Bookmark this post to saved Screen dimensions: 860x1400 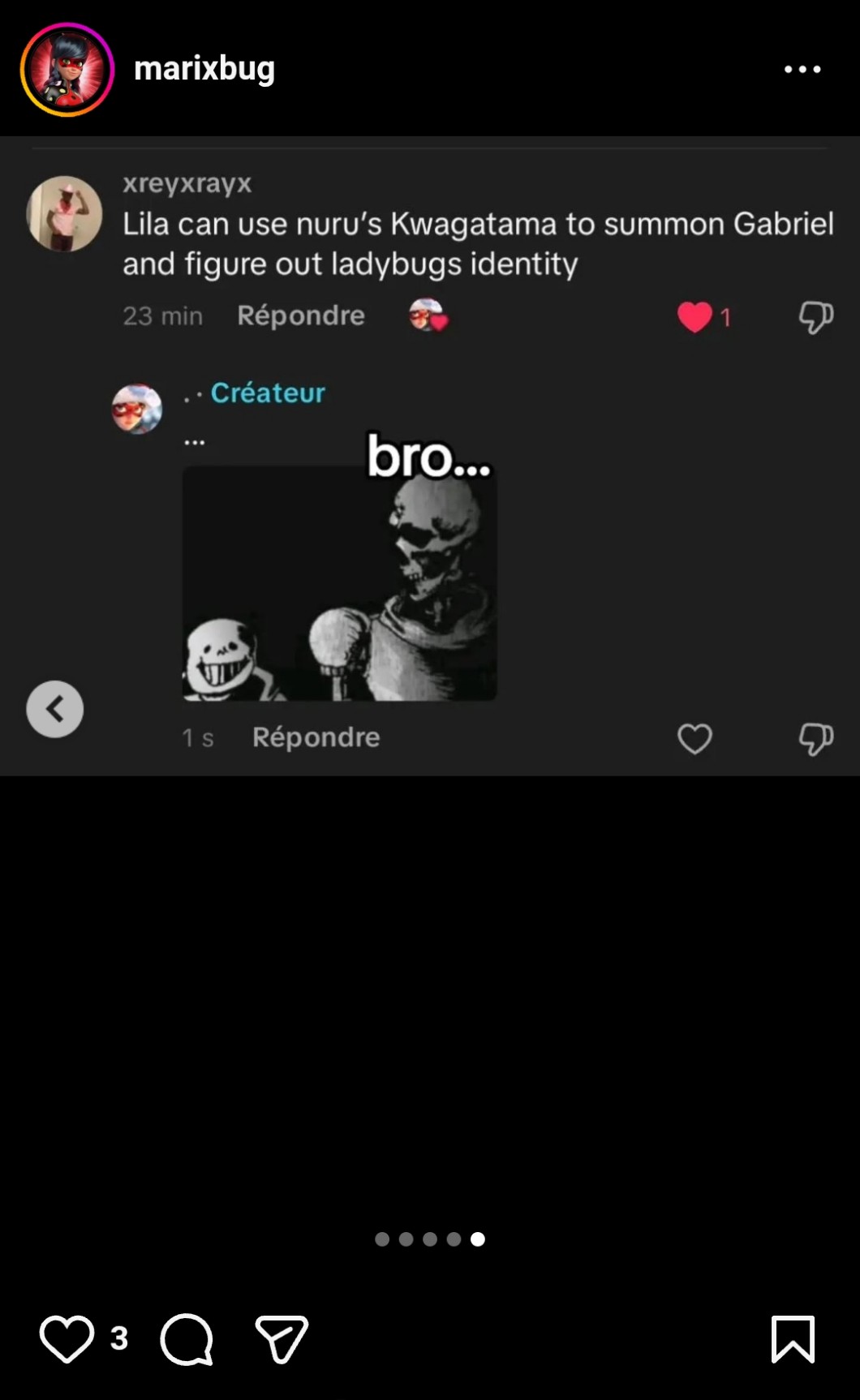coord(792,1338)
